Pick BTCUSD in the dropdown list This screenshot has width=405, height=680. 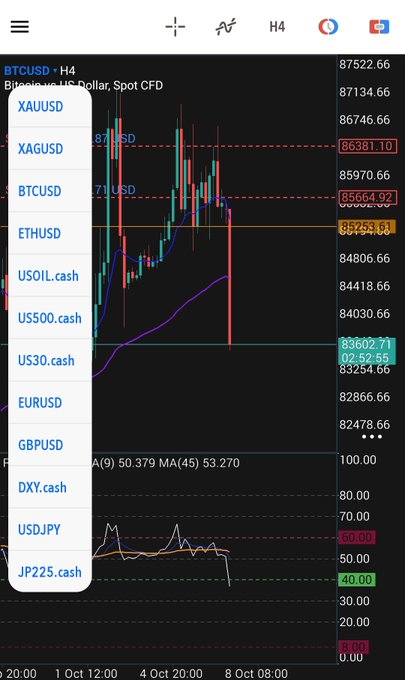coord(50,191)
